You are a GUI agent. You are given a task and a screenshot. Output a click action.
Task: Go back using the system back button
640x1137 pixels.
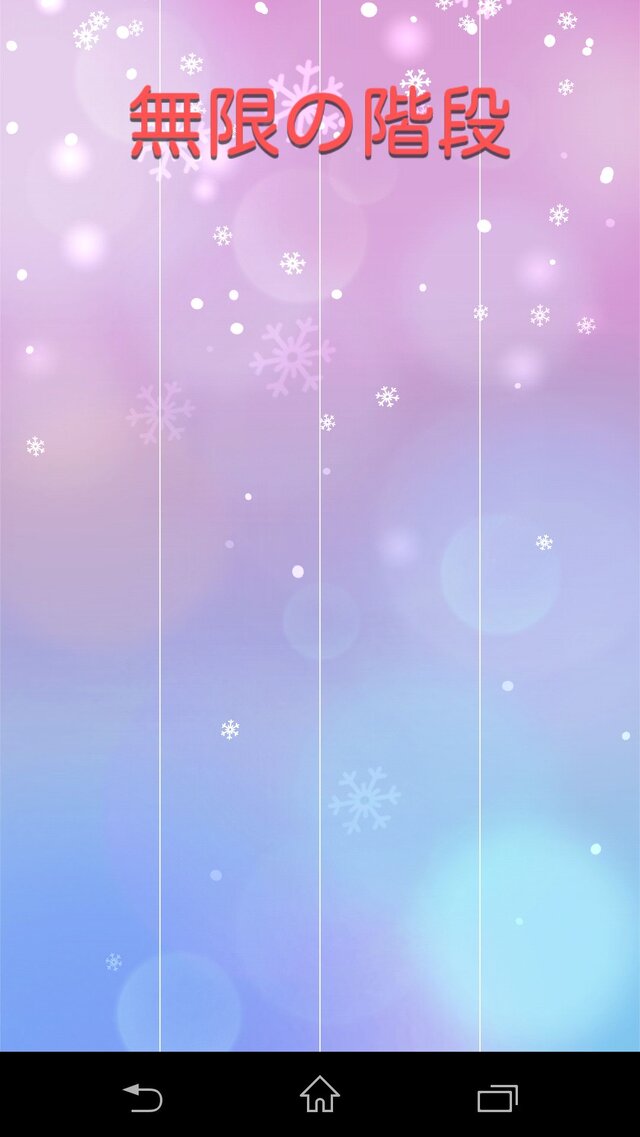pyautogui.click(x=143, y=1098)
